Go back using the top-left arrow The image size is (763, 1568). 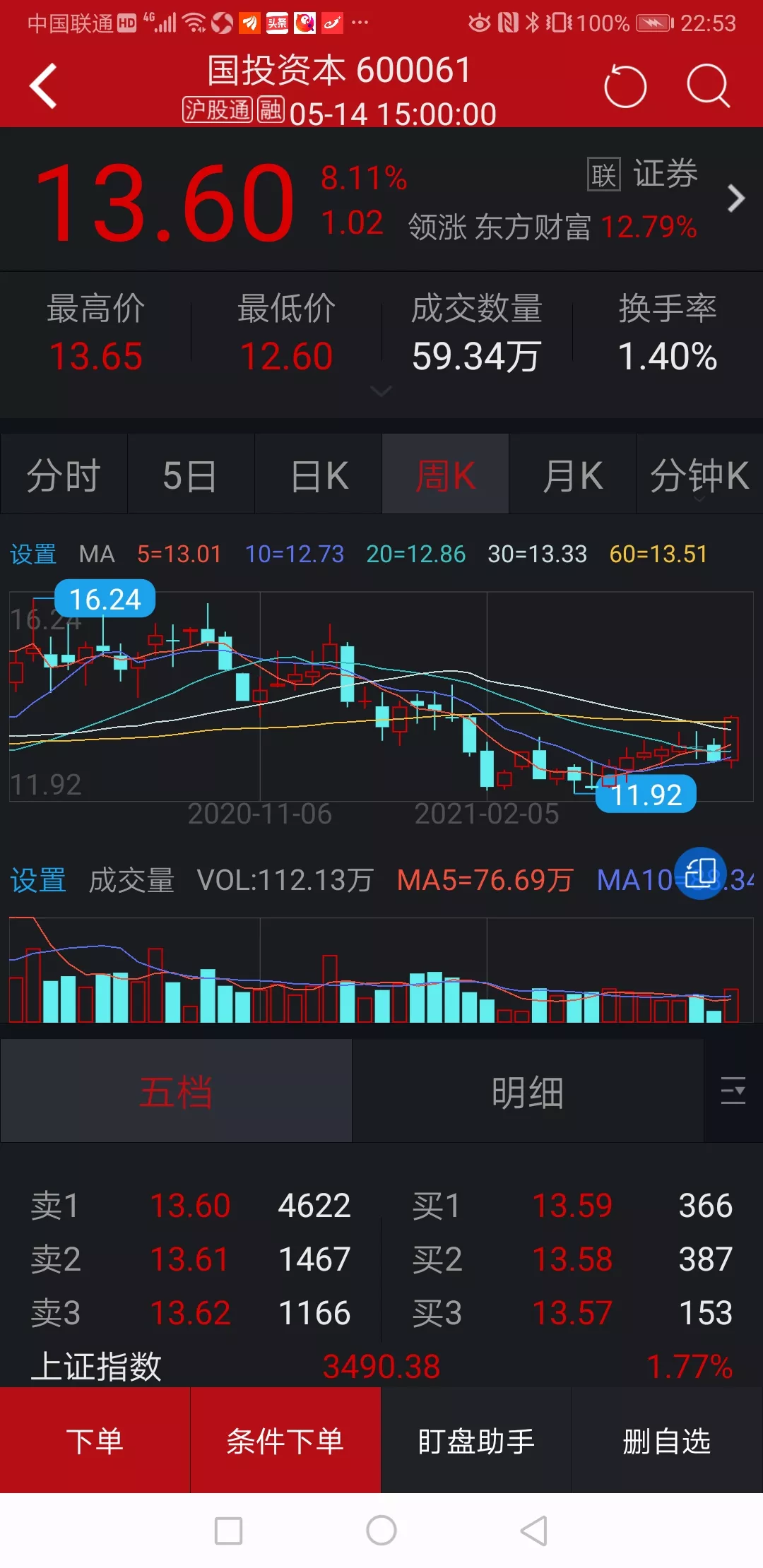click(44, 86)
